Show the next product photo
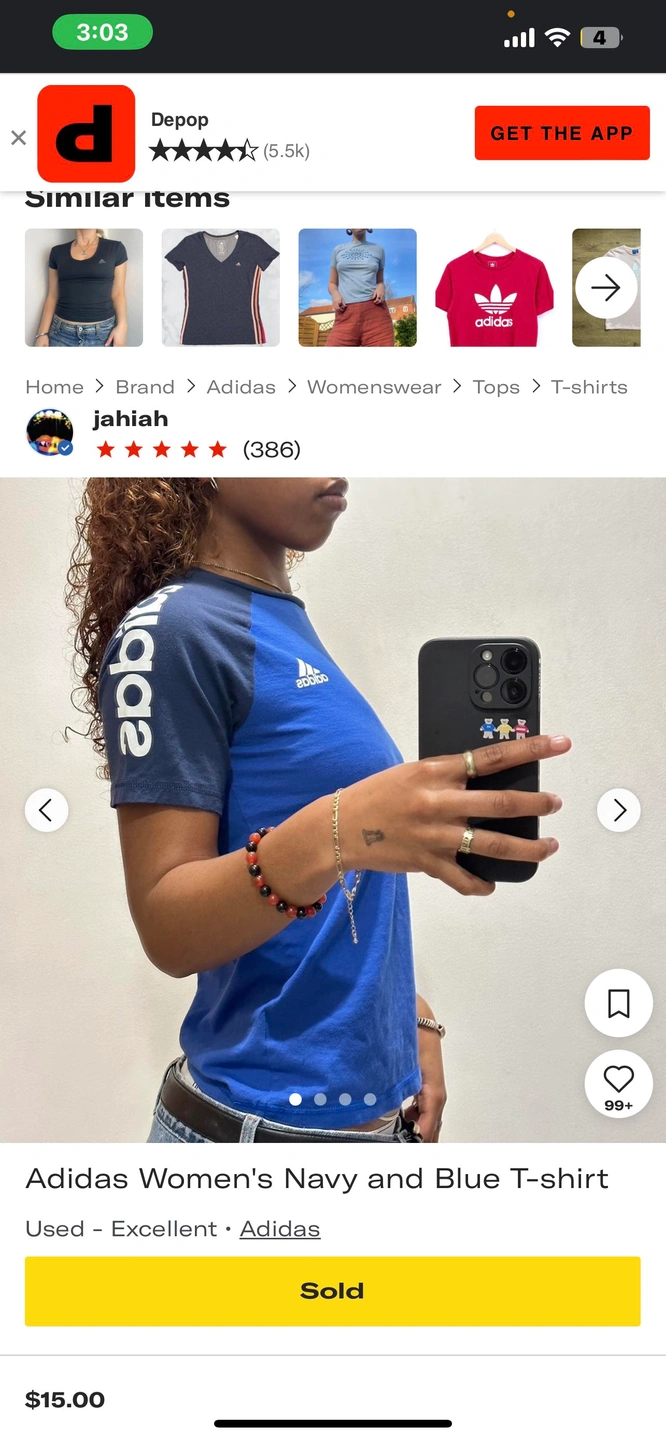The image size is (666, 1440). [619, 810]
